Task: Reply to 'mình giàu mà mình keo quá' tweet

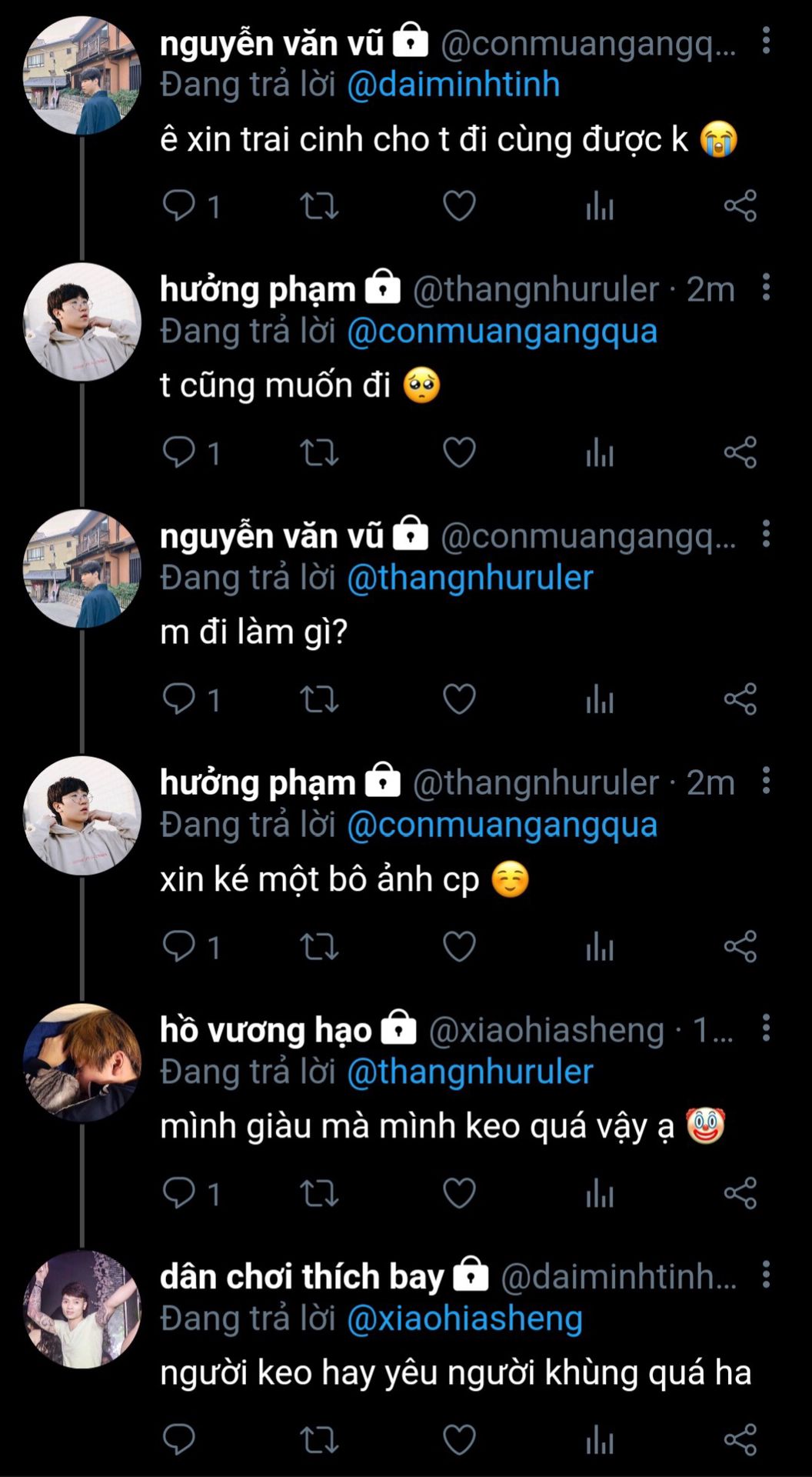Action: (x=179, y=1193)
